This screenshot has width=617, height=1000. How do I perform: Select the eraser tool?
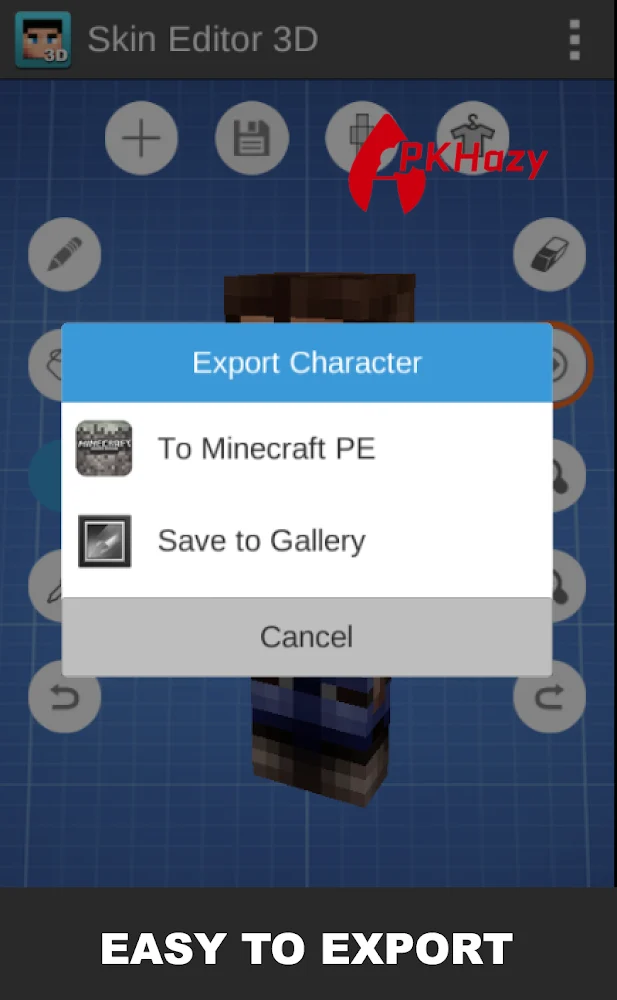tap(549, 254)
